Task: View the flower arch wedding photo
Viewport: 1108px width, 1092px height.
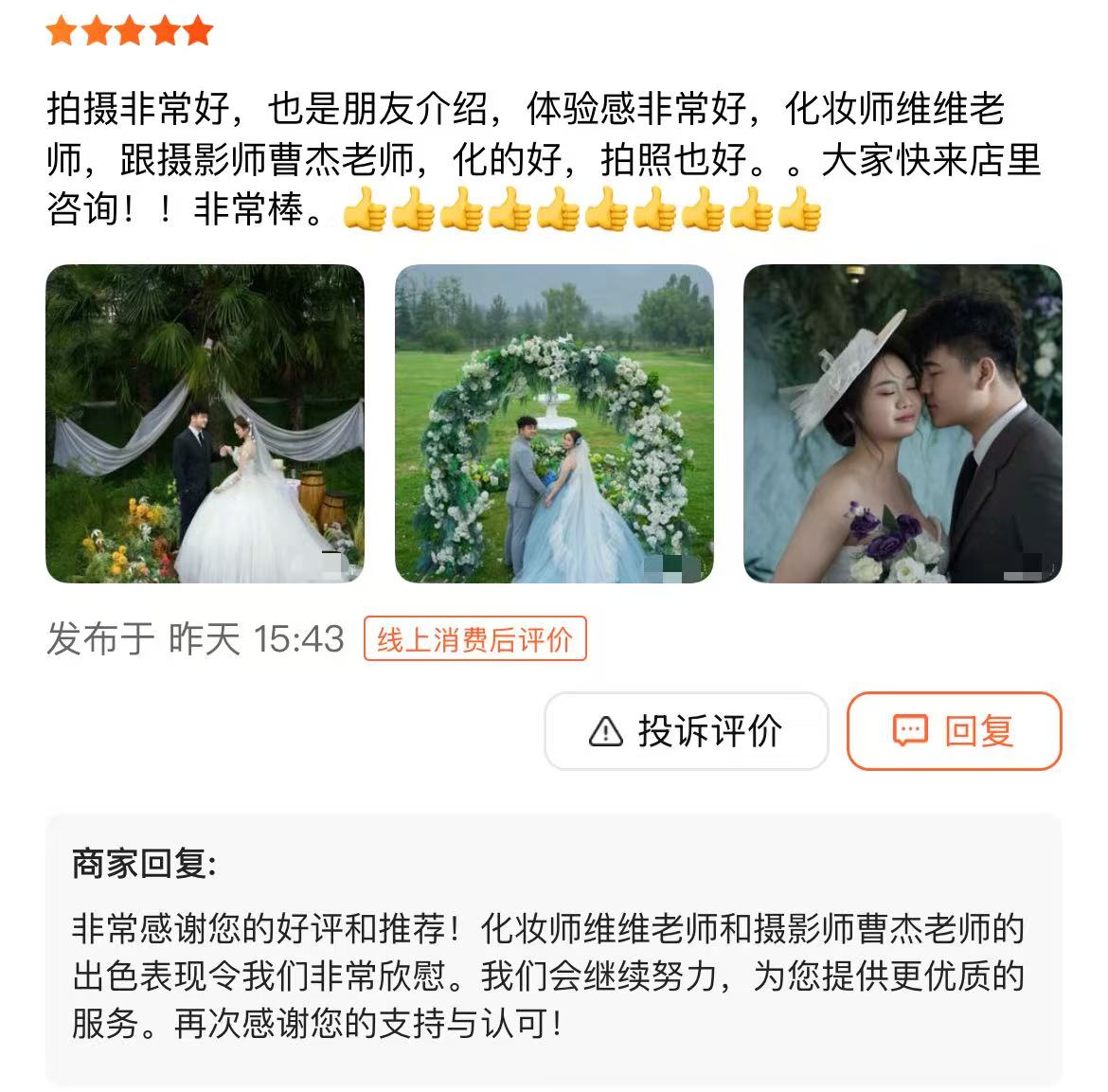Action: coord(554,423)
